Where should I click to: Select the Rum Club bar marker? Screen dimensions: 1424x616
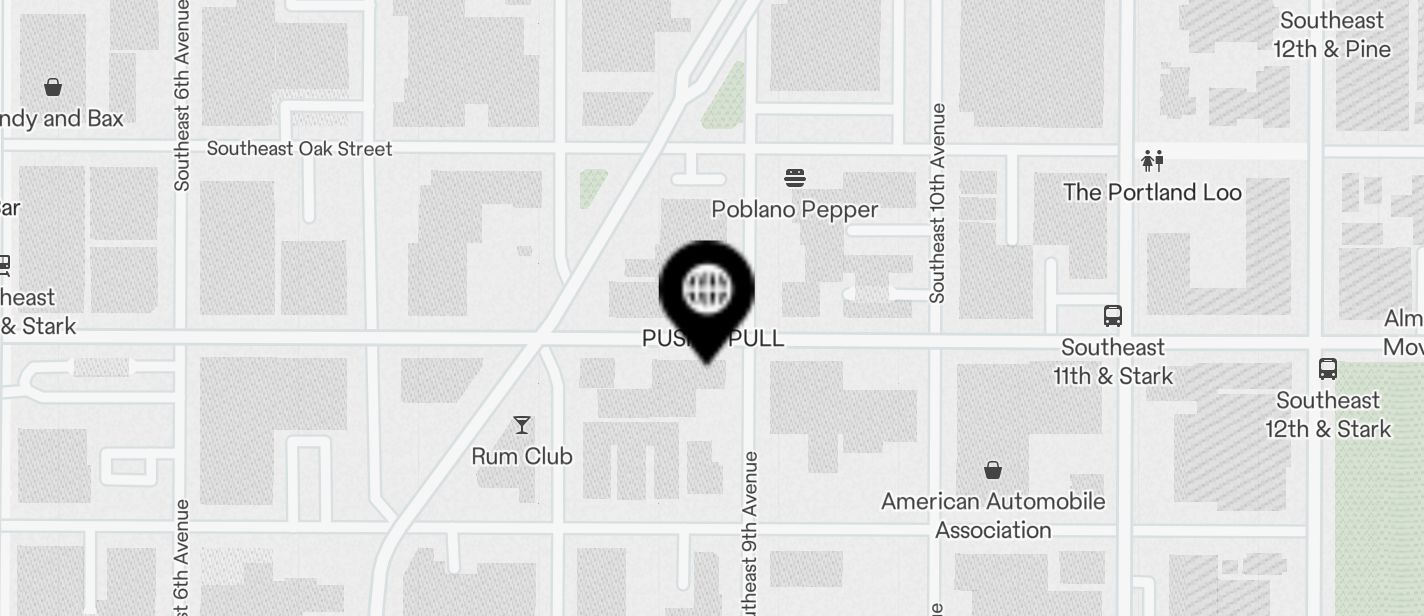521,426
